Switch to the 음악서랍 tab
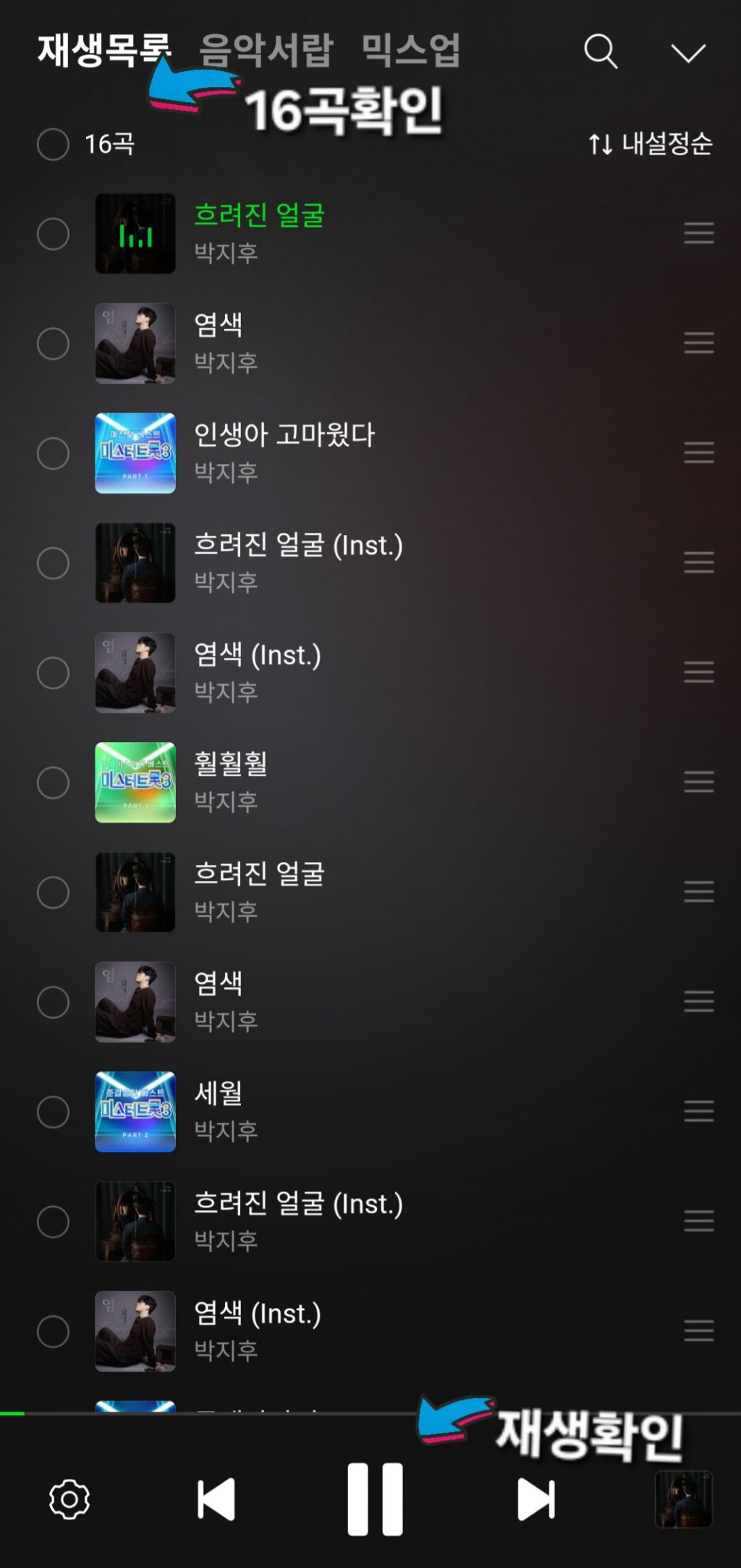This screenshot has height=1568, width=741. 266,51
